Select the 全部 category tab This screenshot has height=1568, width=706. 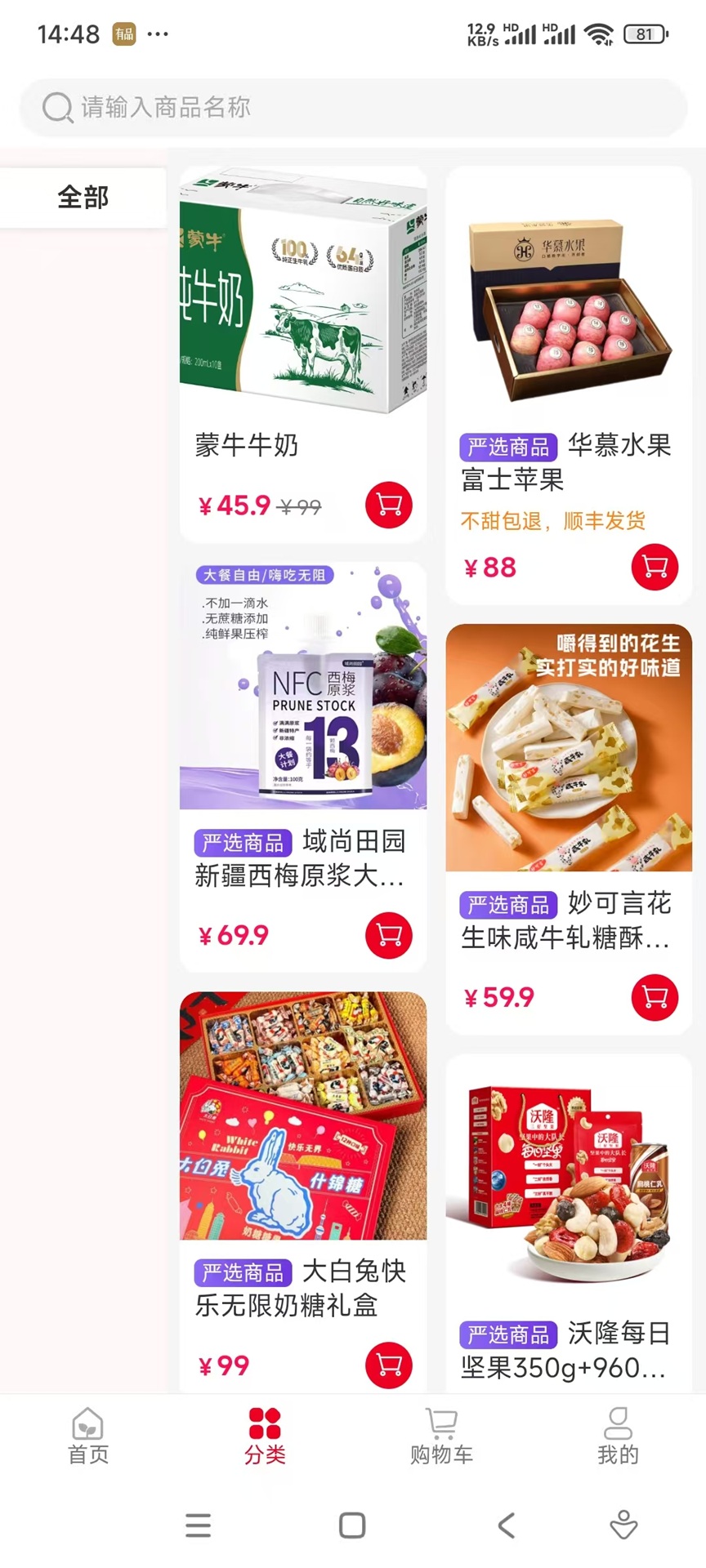83,197
